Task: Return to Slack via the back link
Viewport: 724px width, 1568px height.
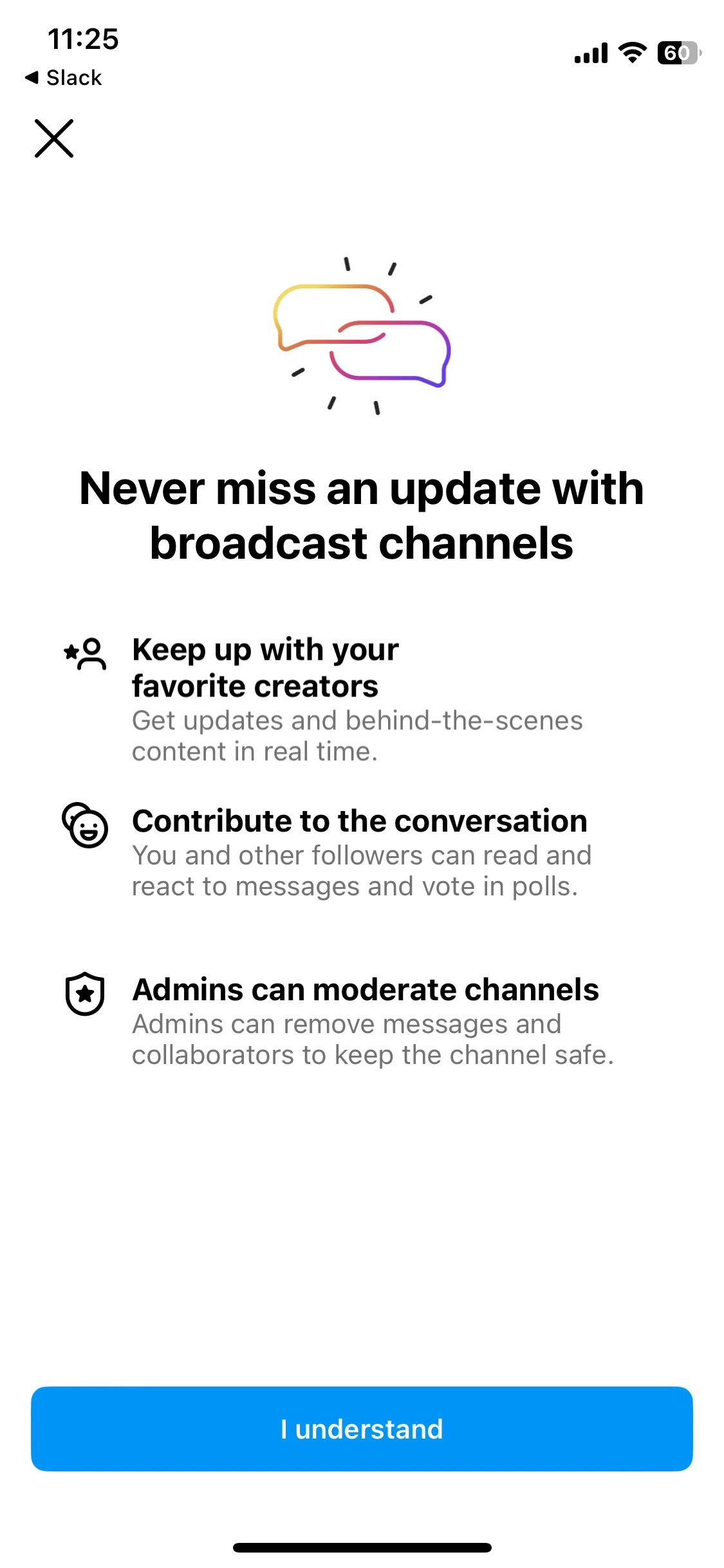Action: click(x=63, y=78)
